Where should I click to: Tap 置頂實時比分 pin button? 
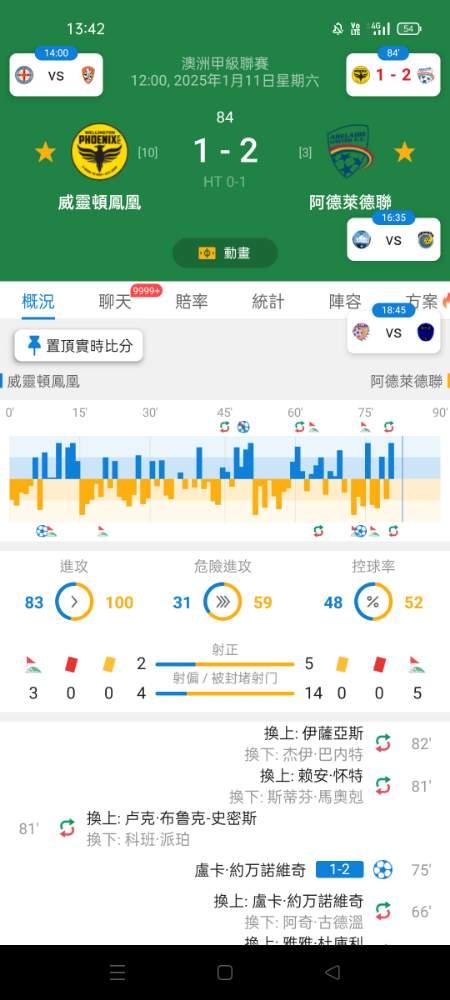pos(79,346)
